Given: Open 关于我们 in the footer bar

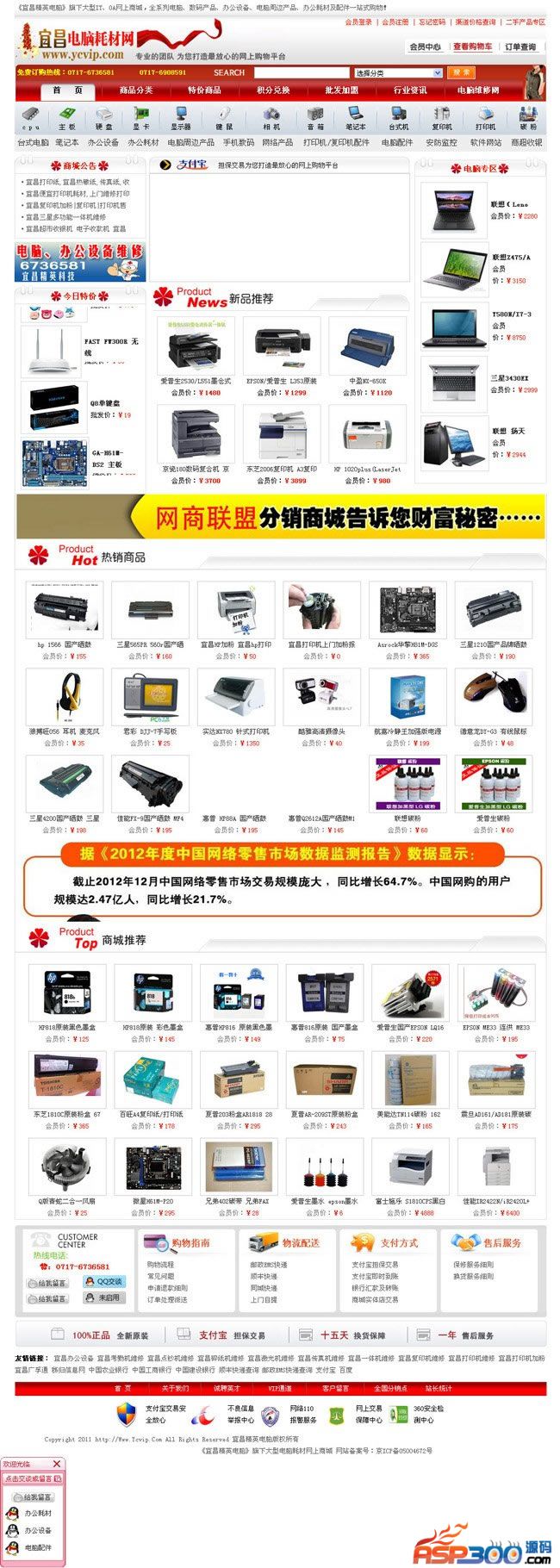Looking at the screenshot, I should point(176,1388).
